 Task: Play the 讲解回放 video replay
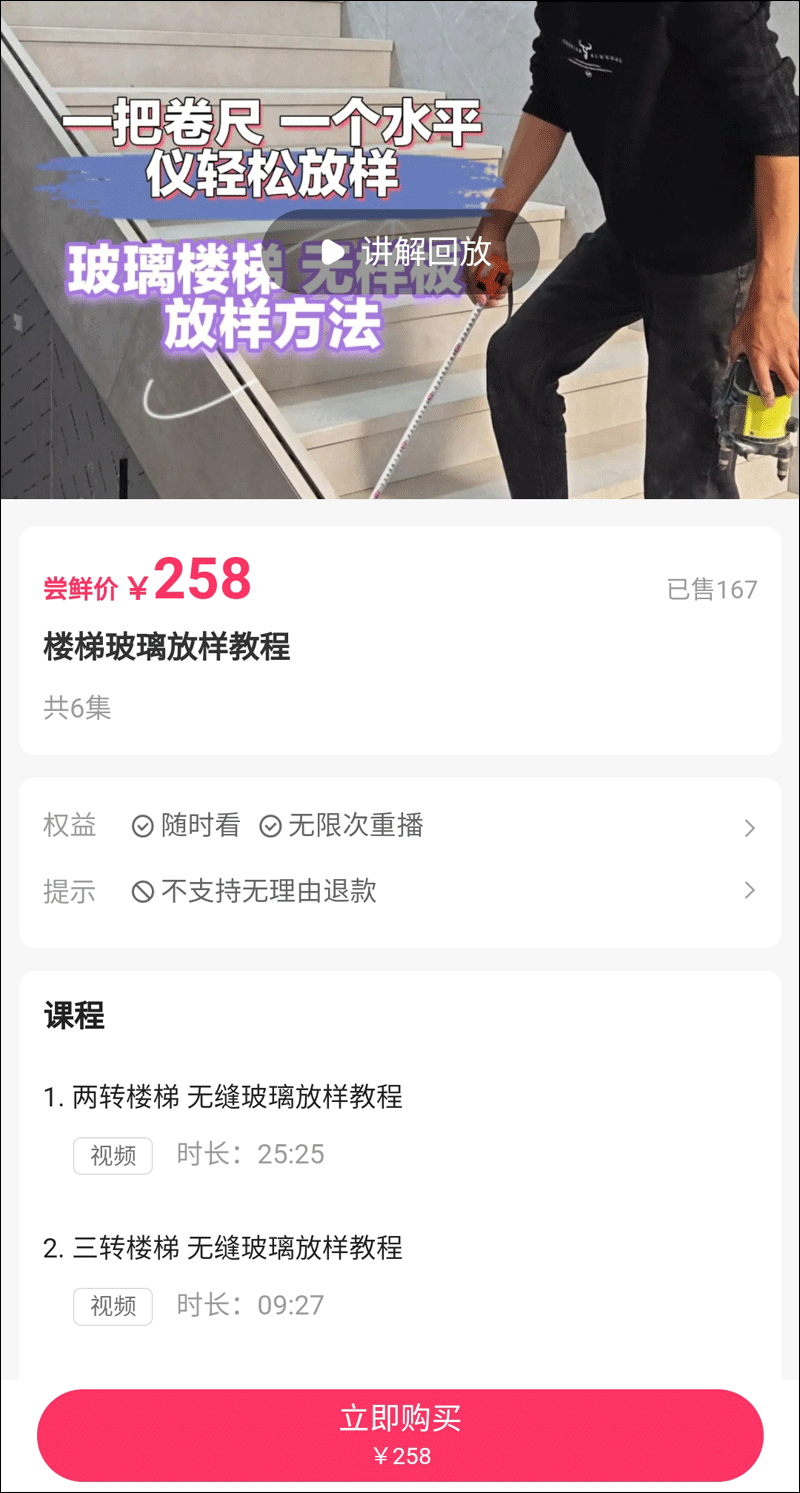coord(402,252)
